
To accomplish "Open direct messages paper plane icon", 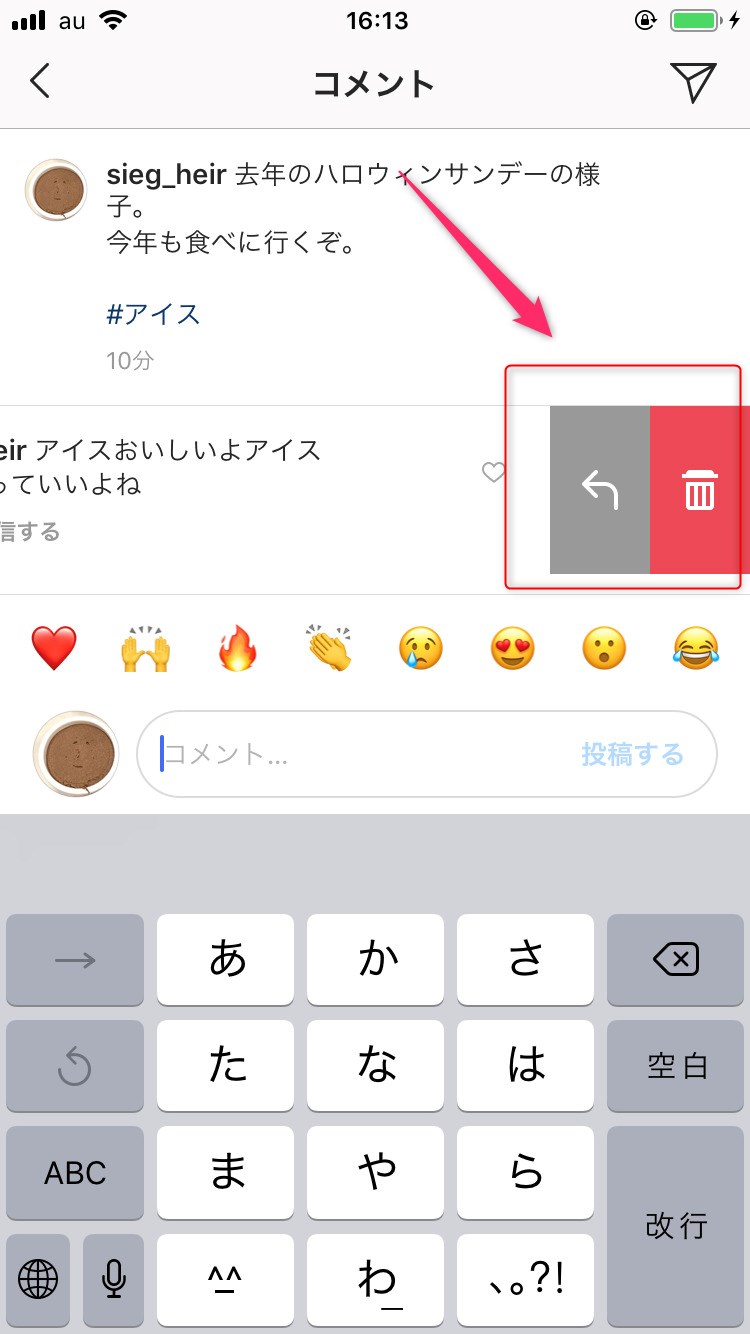I will coord(693,82).
